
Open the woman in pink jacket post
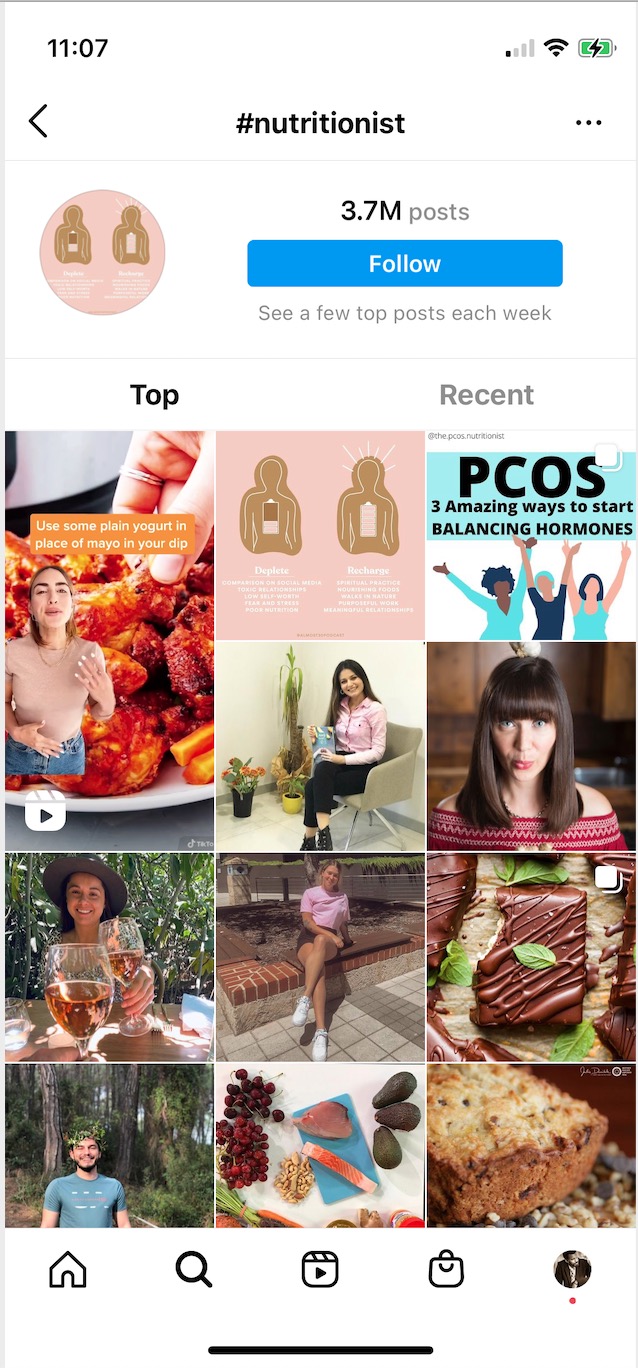click(x=320, y=746)
